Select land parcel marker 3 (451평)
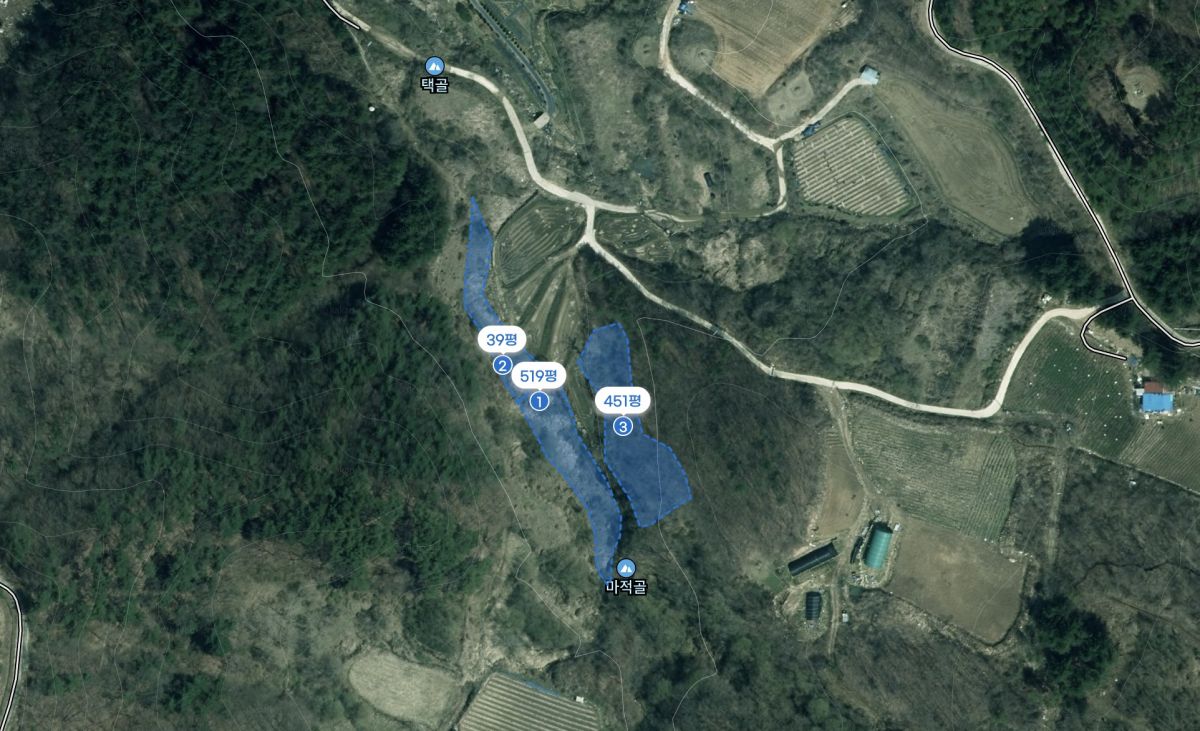 623,426
